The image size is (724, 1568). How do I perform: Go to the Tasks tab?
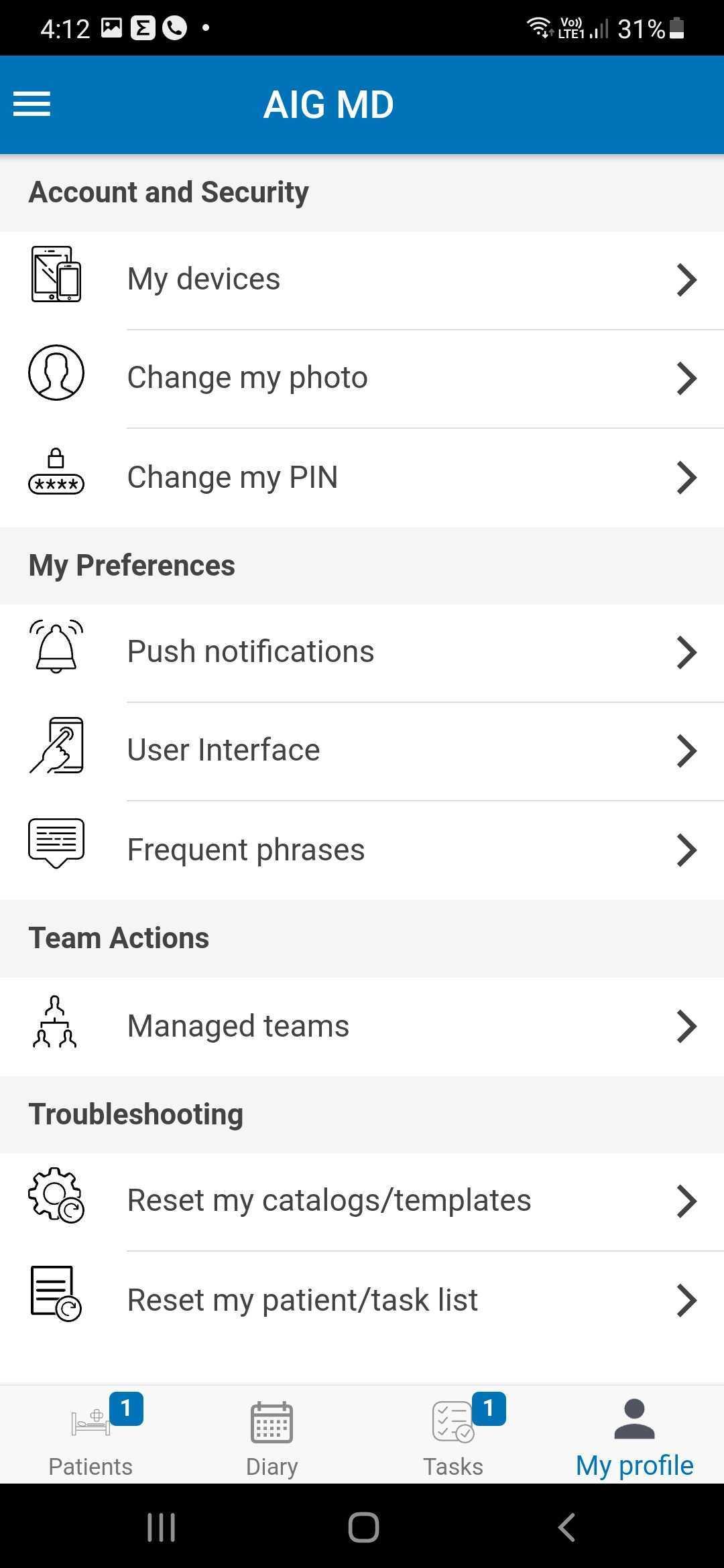click(452, 1435)
